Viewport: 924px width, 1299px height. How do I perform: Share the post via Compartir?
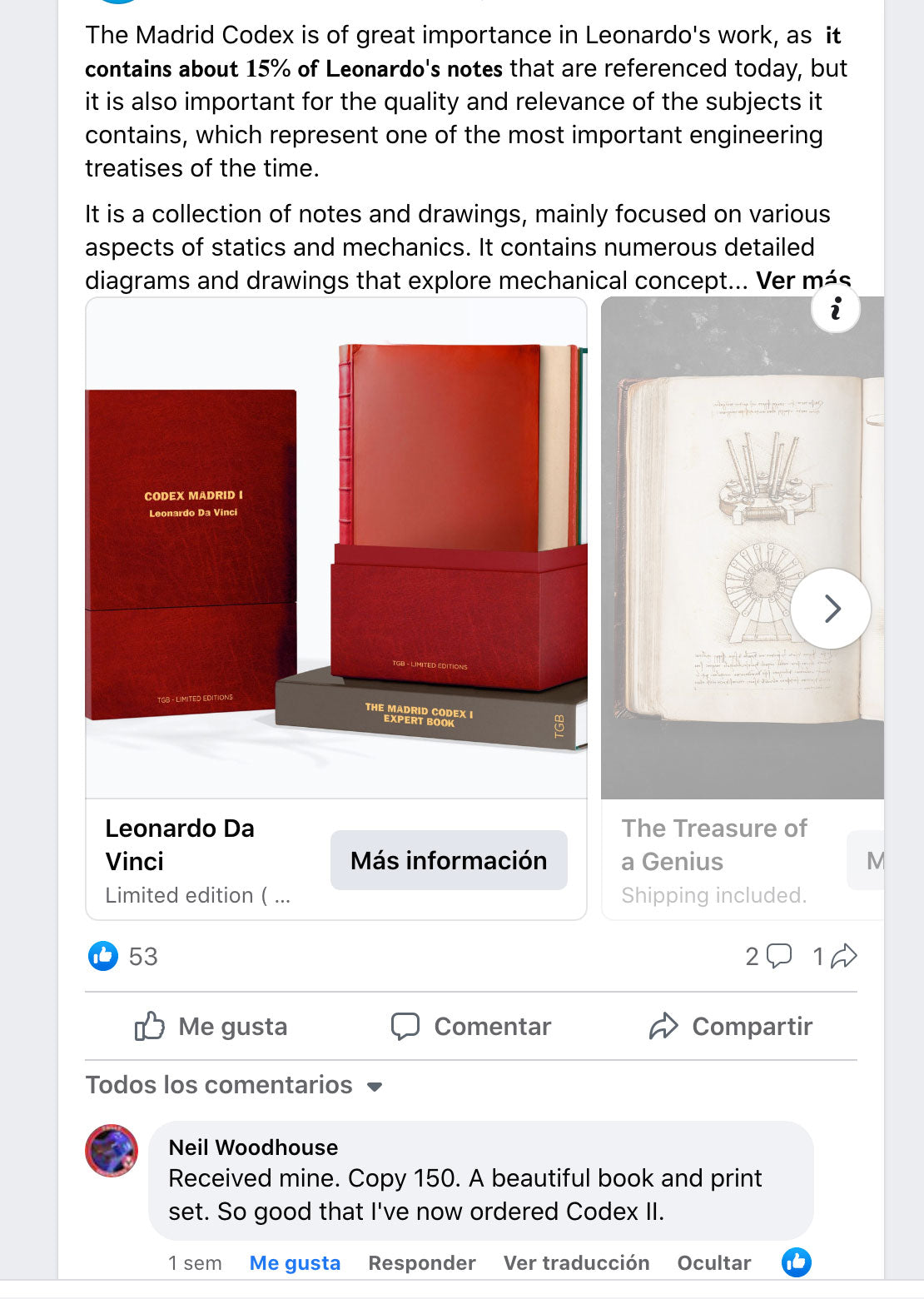731,1026
